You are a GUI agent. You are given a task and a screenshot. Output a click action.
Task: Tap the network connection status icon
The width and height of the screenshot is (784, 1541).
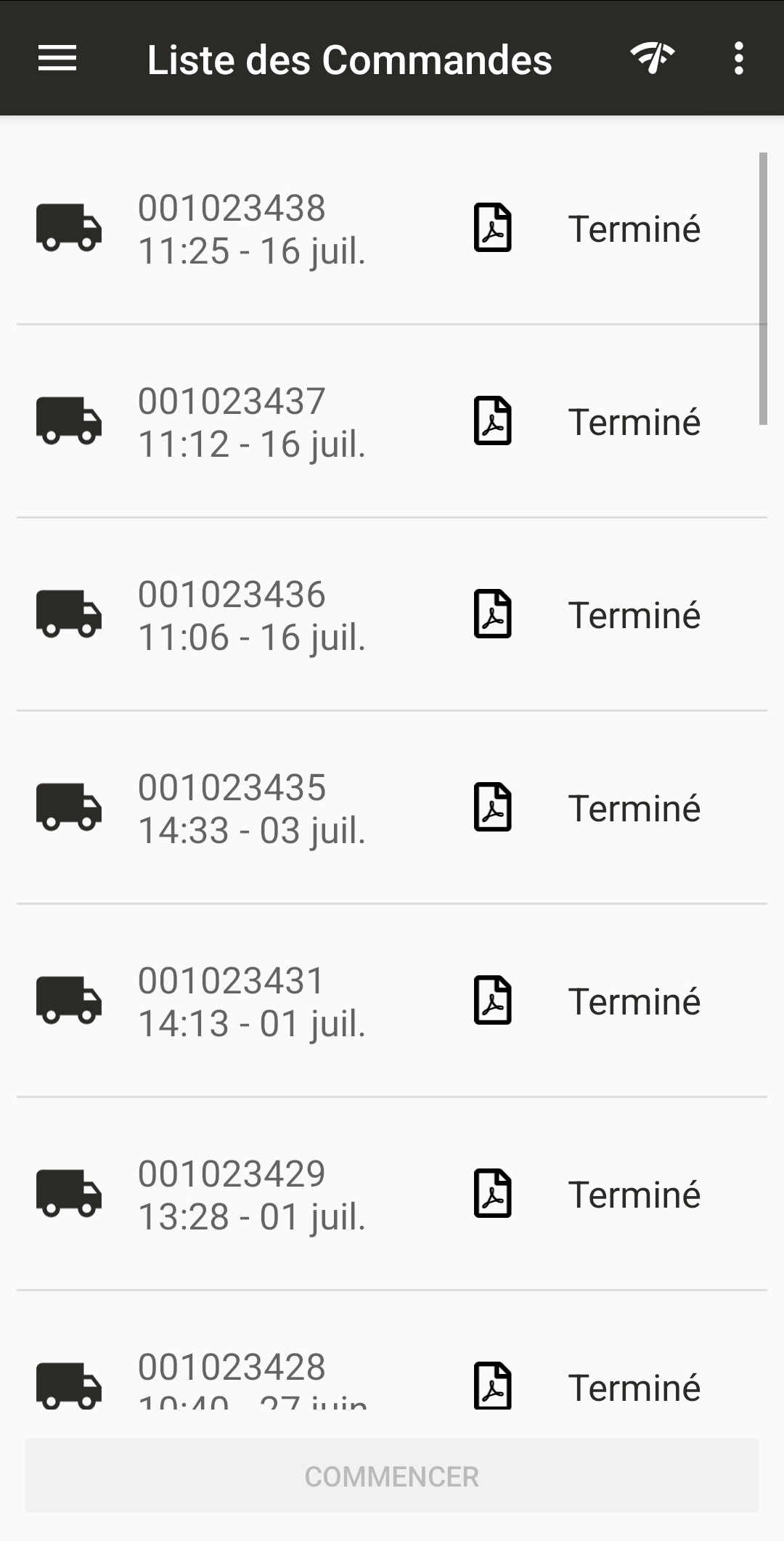[653, 58]
